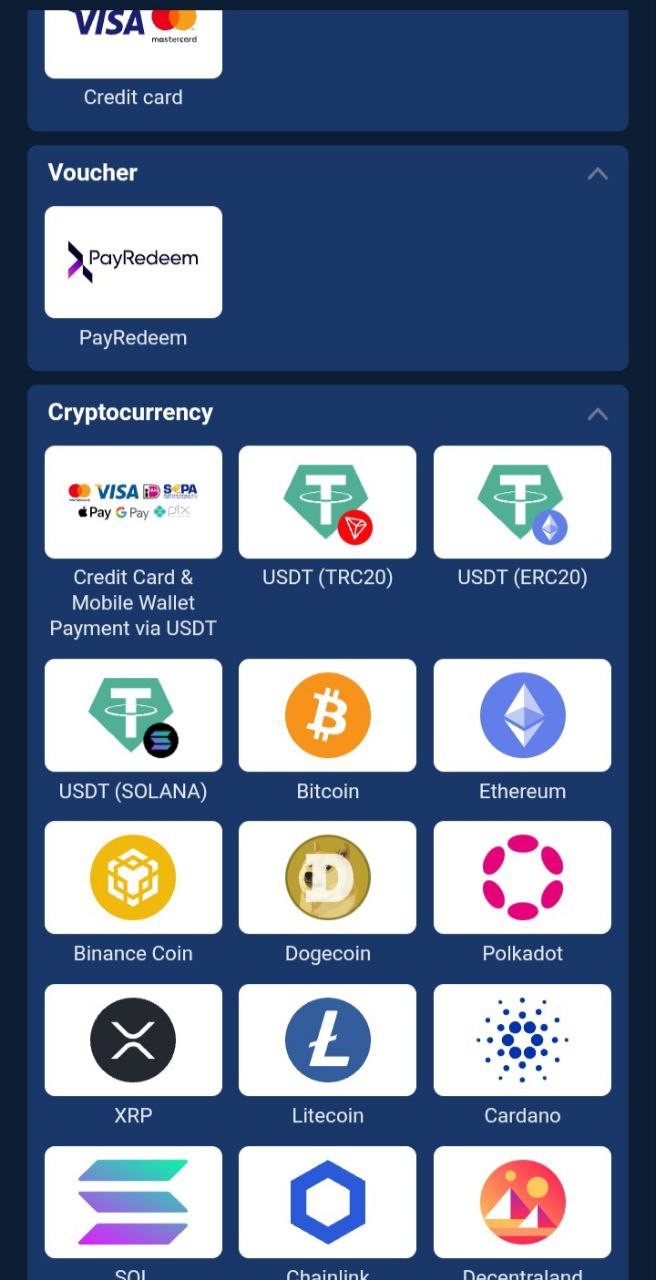Choose USDT (SOLANA) option

pos(133,715)
